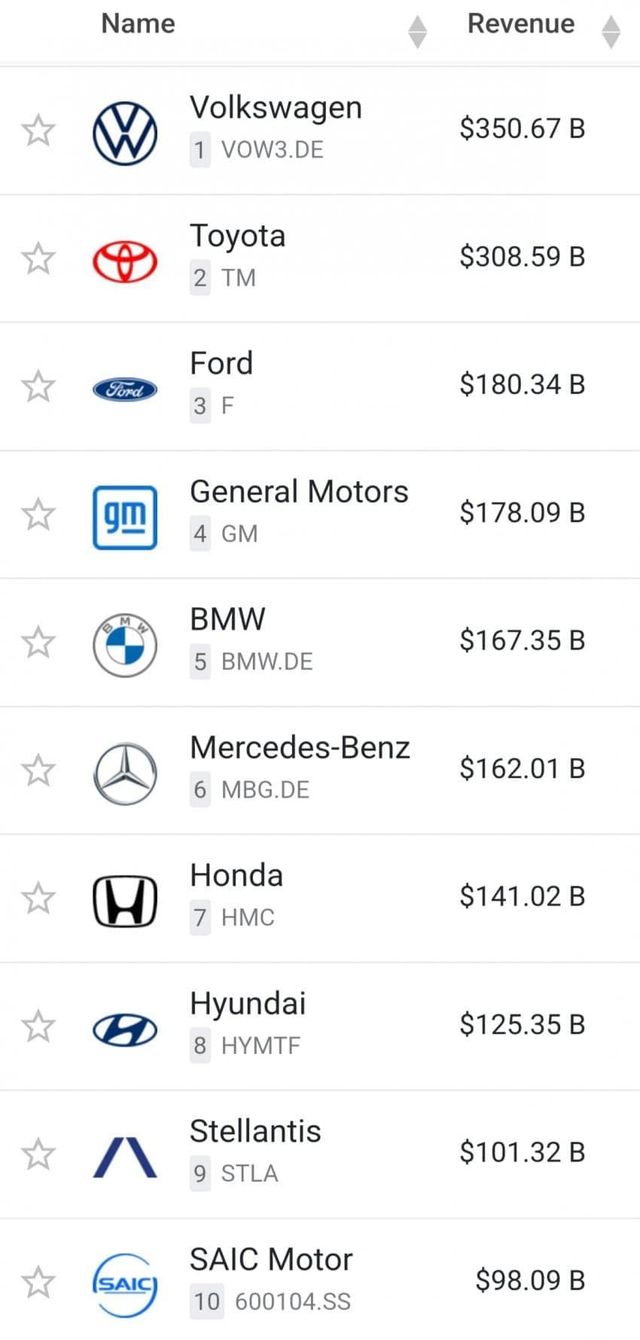
Task: Add Volkswagen to favorites with its star
Action: point(38,130)
